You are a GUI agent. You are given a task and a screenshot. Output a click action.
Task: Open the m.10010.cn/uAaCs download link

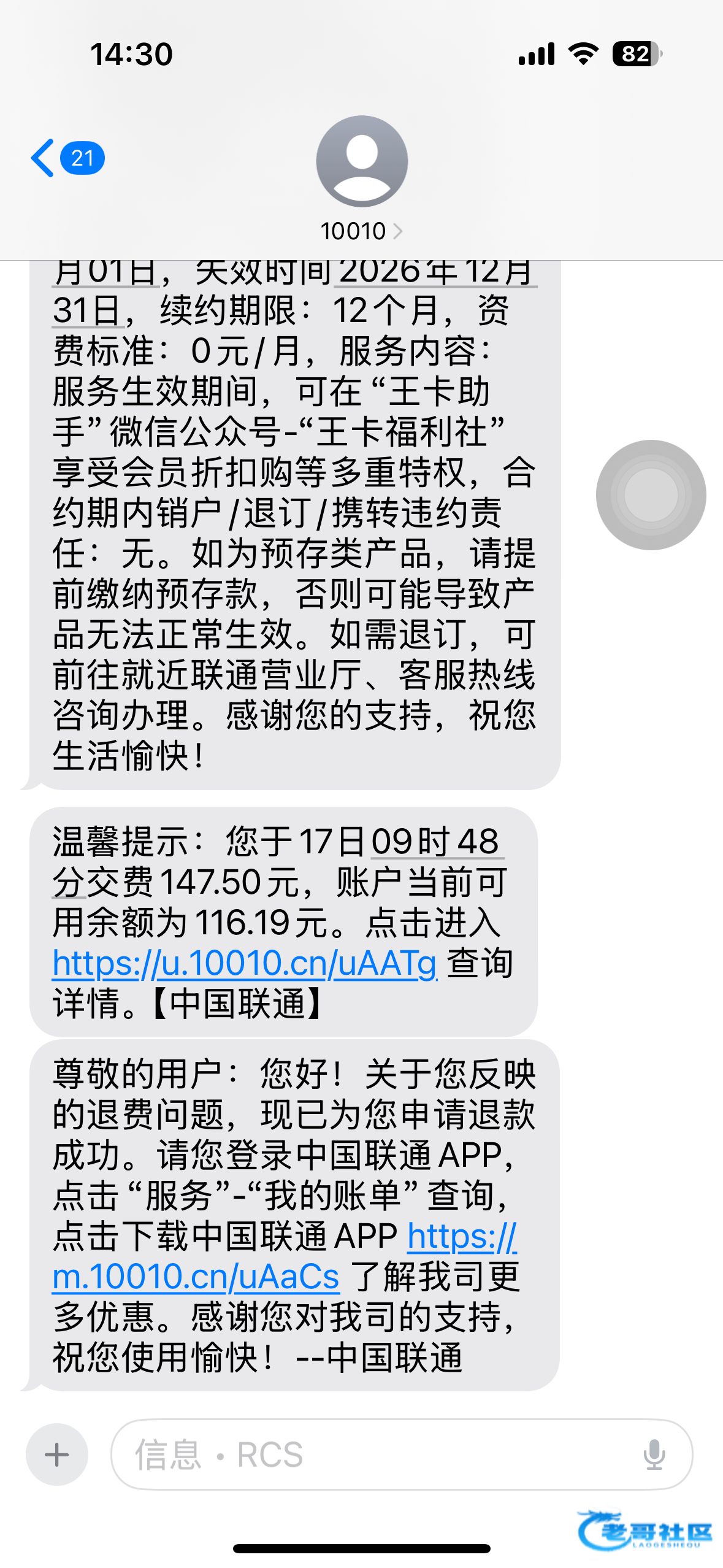(196, 1277)
